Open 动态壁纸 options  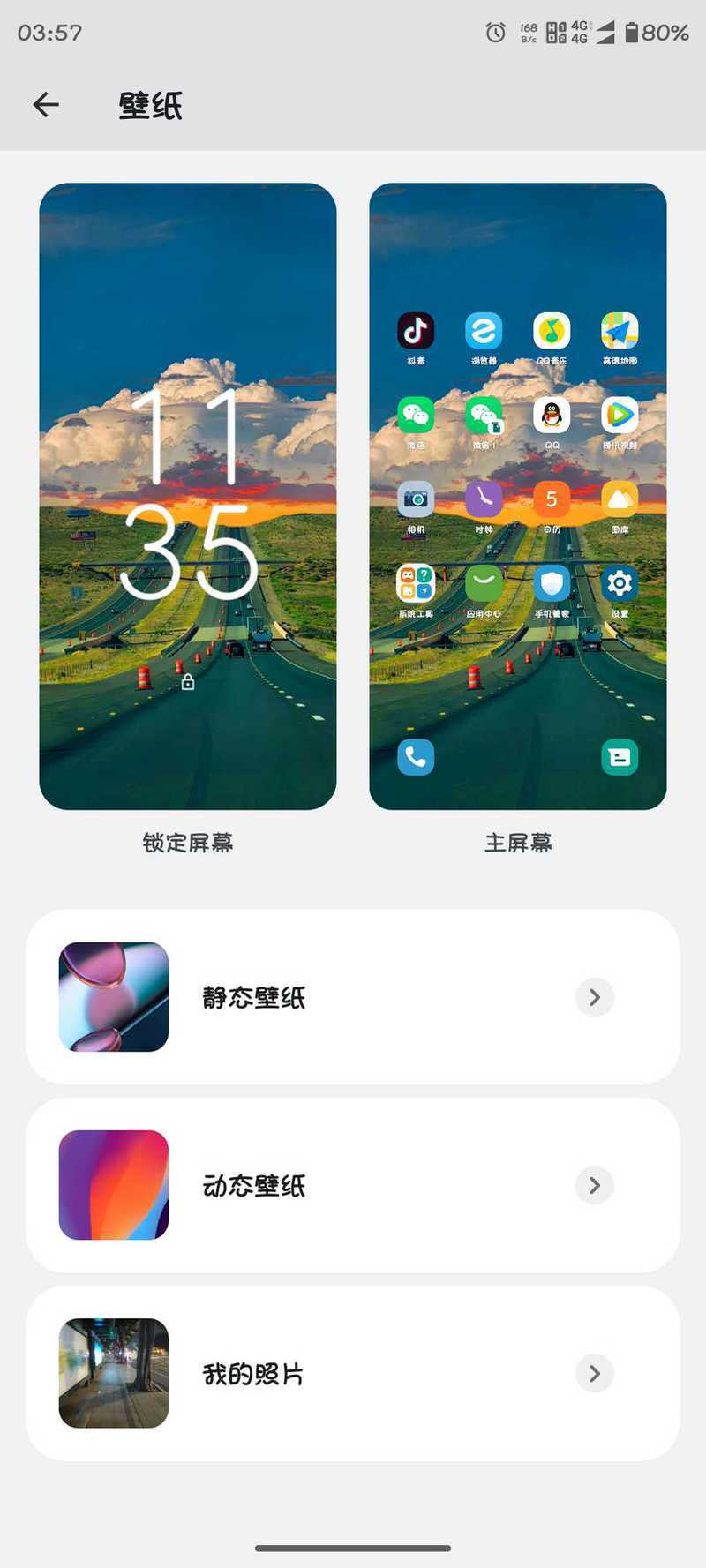353,1185
